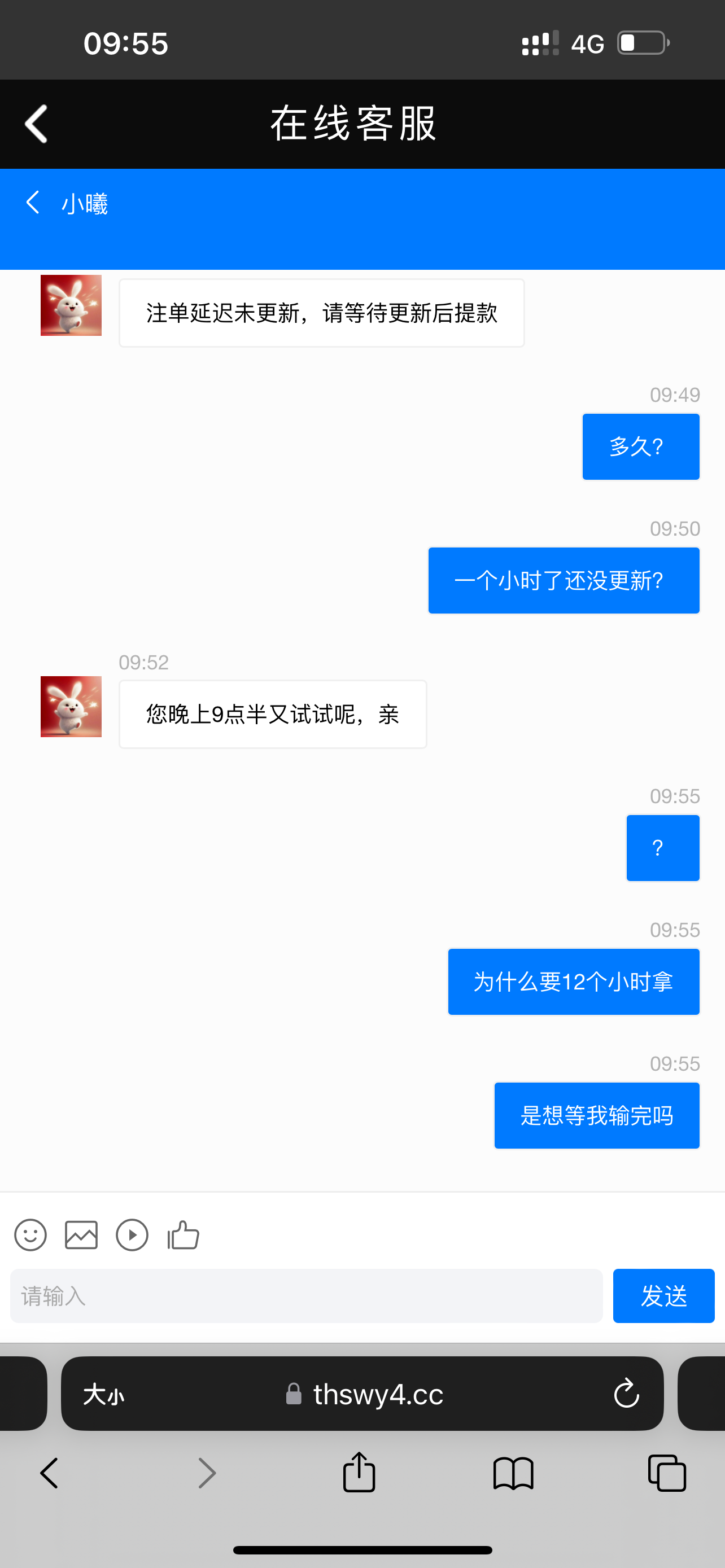Focus the 请输入 message field
Viewport: 725px width, 1568px height.
[x=306, y=1296]
